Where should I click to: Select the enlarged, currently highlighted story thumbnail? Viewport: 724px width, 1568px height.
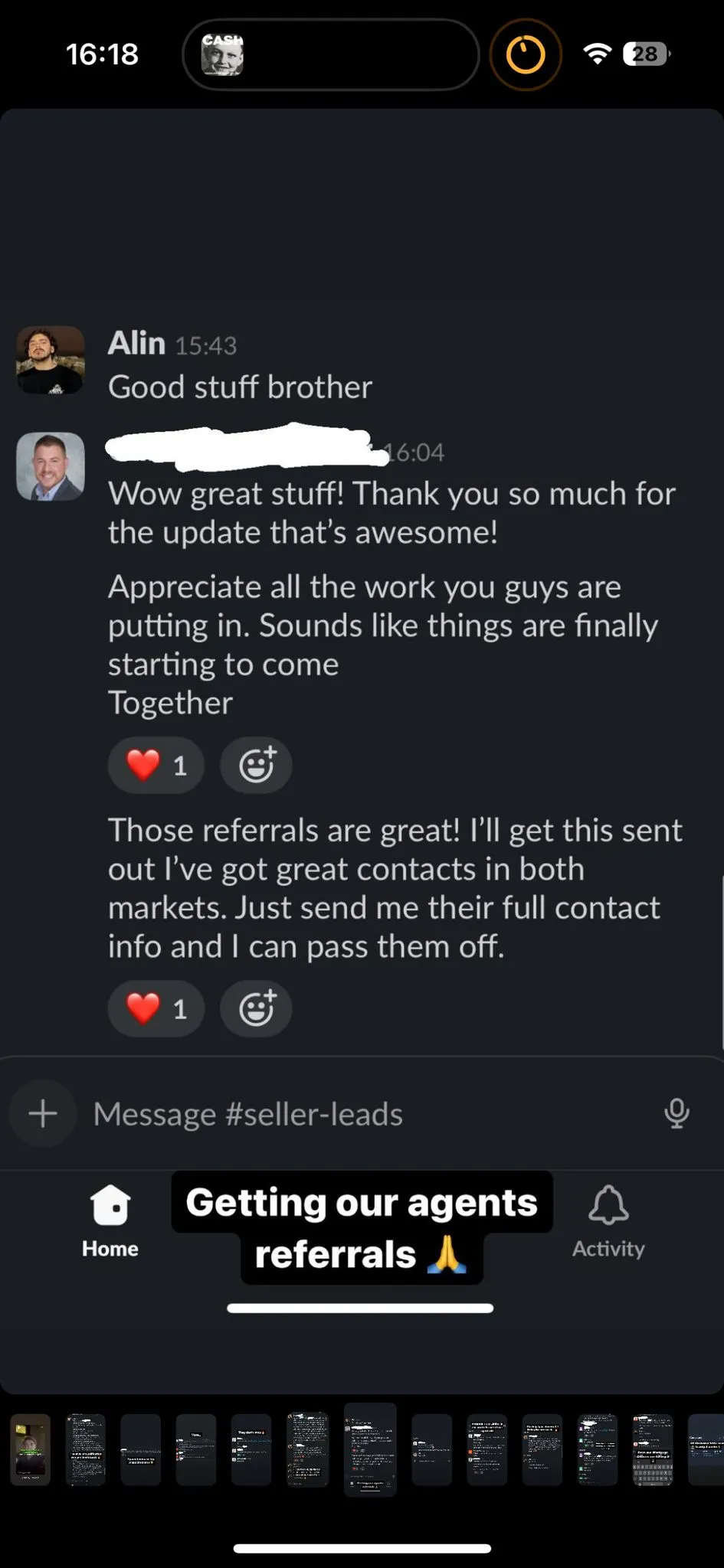[x=370, y=1449]
